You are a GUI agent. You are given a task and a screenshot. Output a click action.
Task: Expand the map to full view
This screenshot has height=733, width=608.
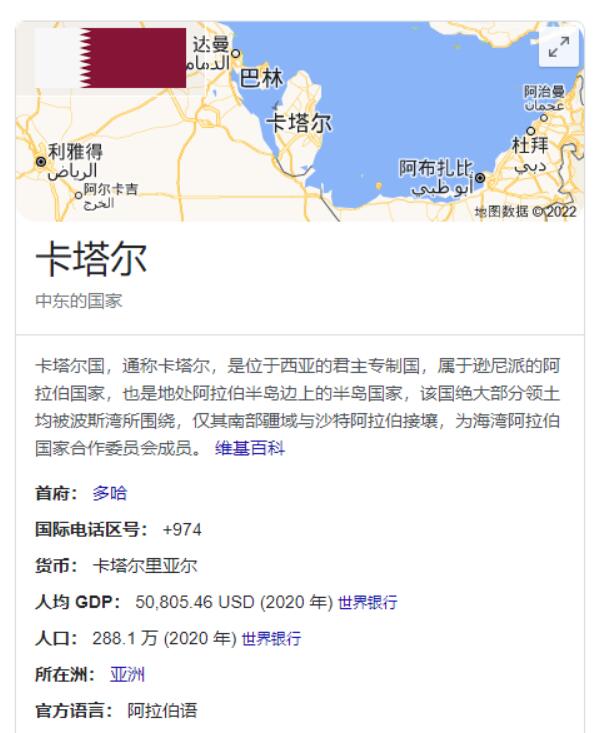pos(559,47)
